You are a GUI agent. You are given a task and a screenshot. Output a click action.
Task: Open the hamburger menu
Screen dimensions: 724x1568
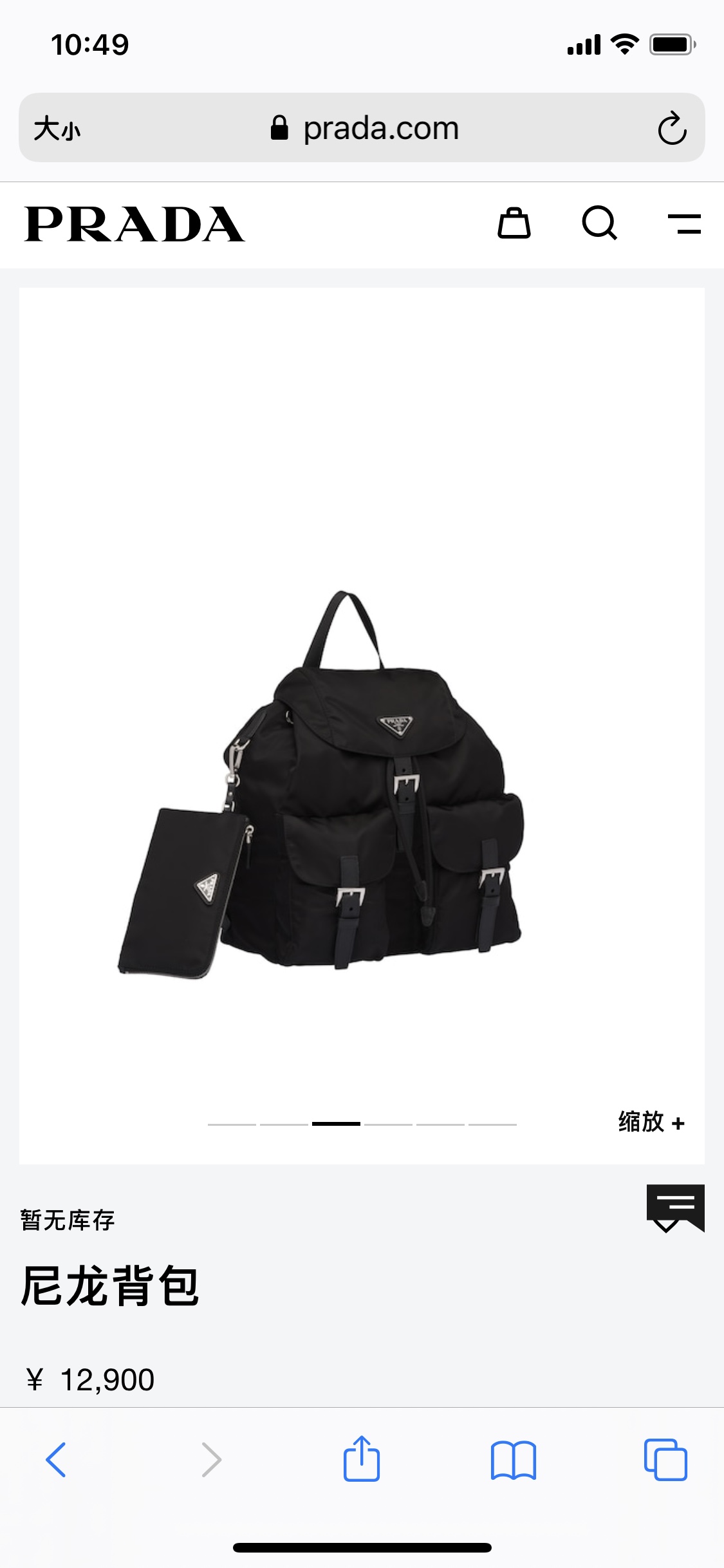(x=684, y=224)
